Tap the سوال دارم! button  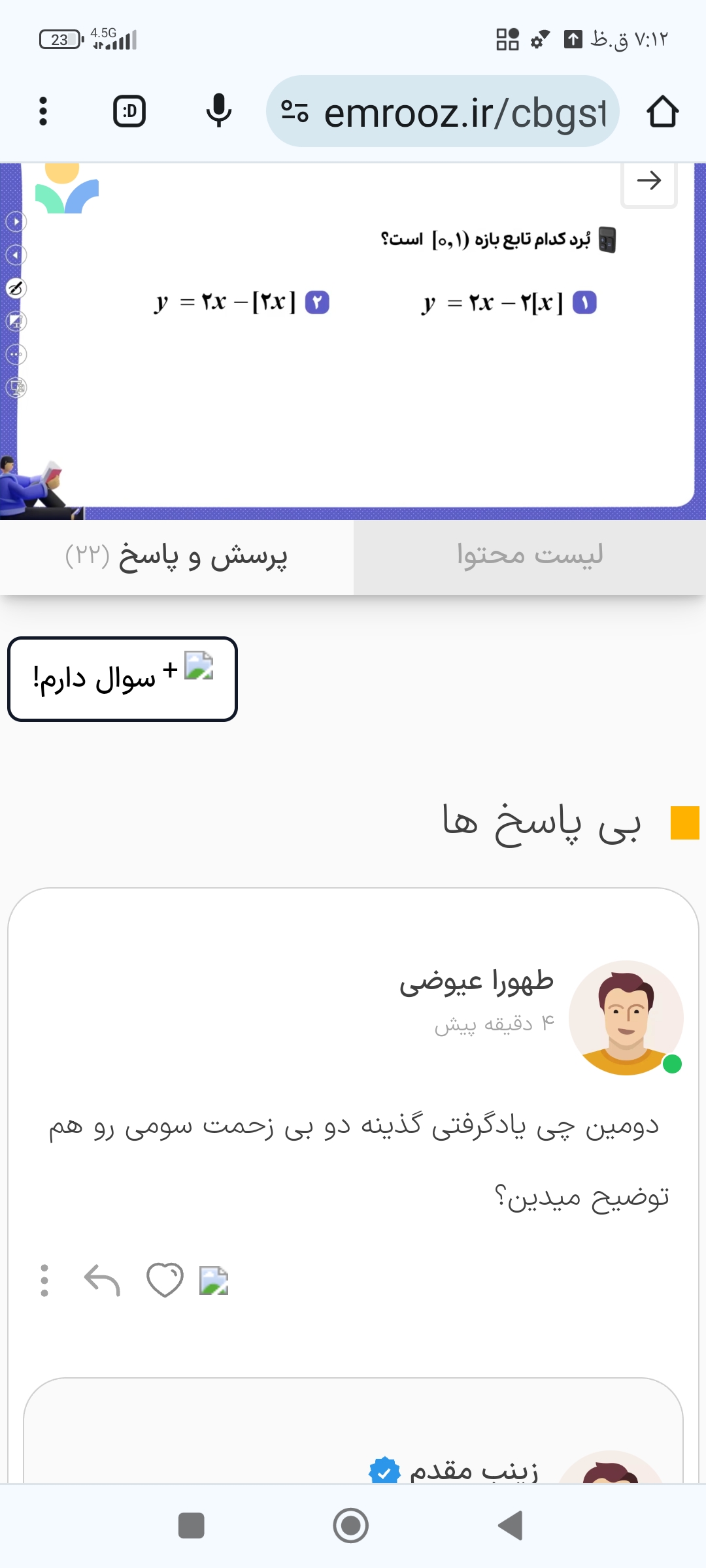tap(122, 679)
